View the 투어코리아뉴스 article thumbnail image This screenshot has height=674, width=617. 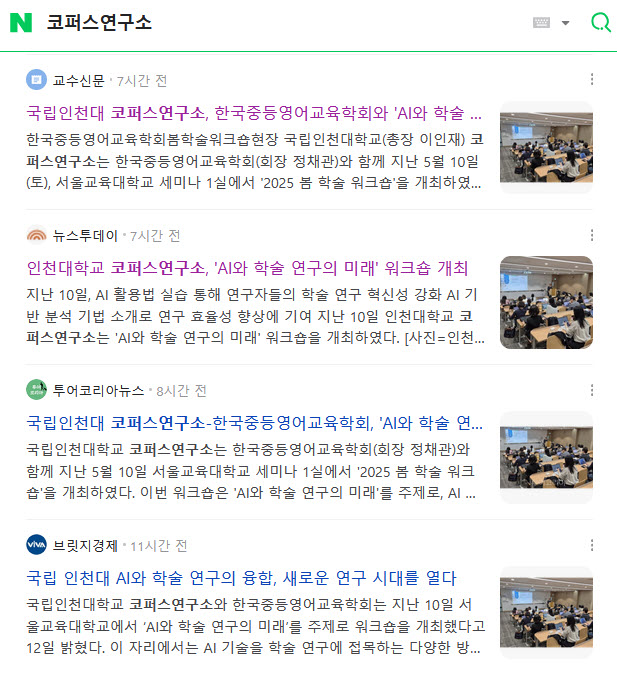(x=546, y=457)
